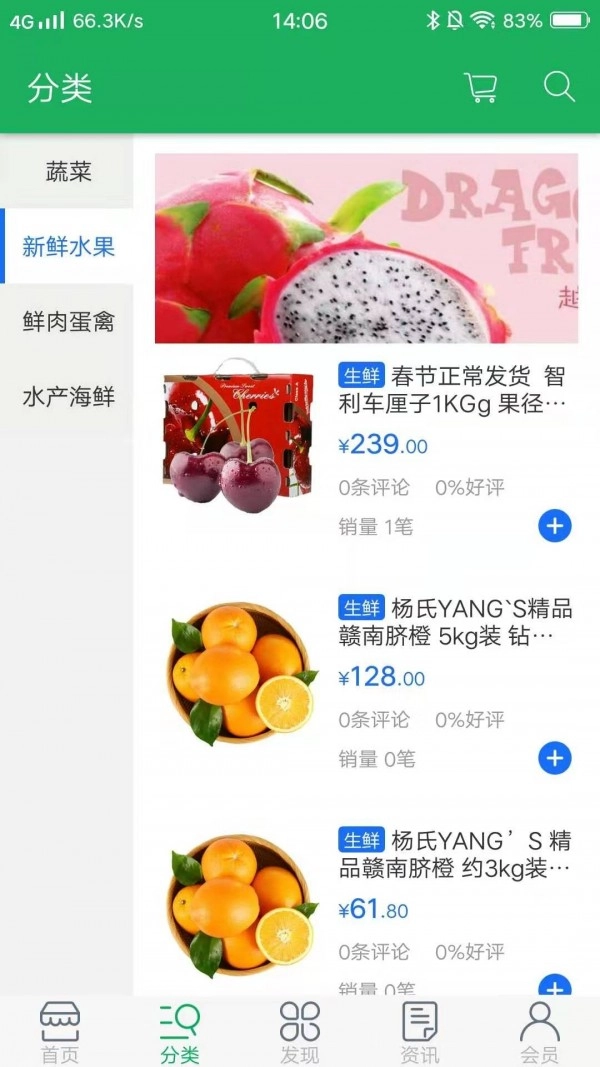The width and height of the screenshot is (600, 1067).
Task: Open the 资讯 tab
Action: click(x=420, y=1033)
